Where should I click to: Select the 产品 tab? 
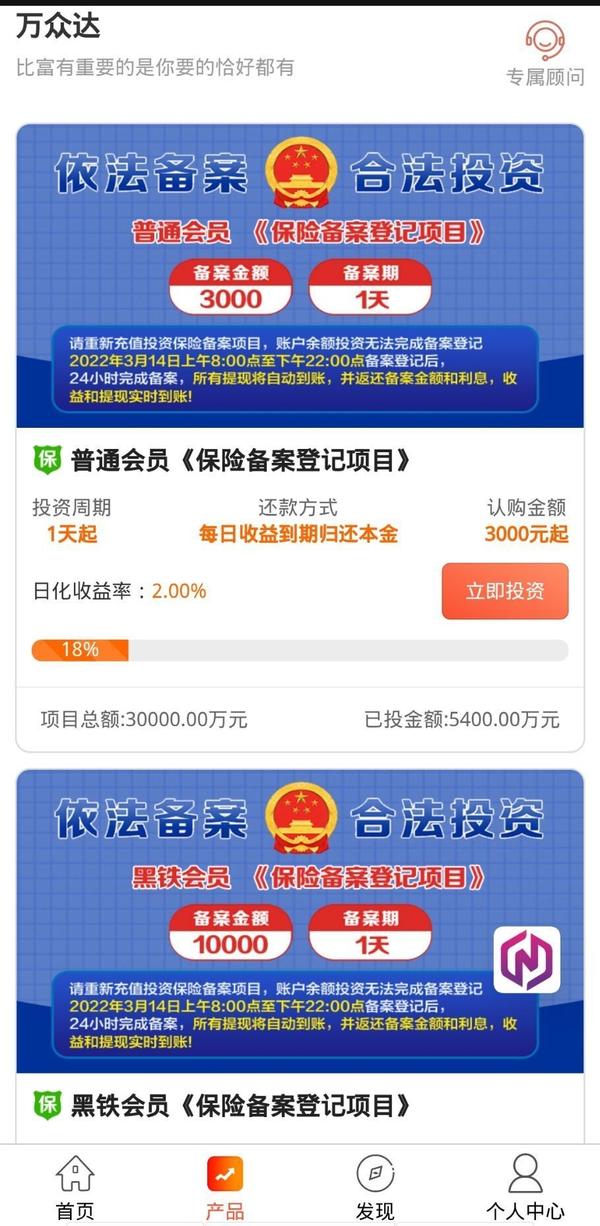pyautogui.click(x=225, y=1186)
